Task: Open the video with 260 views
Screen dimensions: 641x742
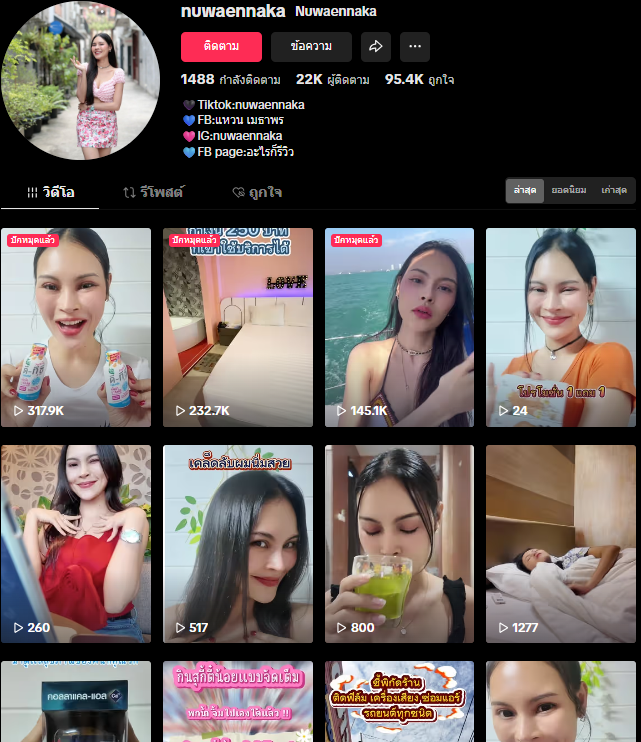Action: [x=76, y=543]
